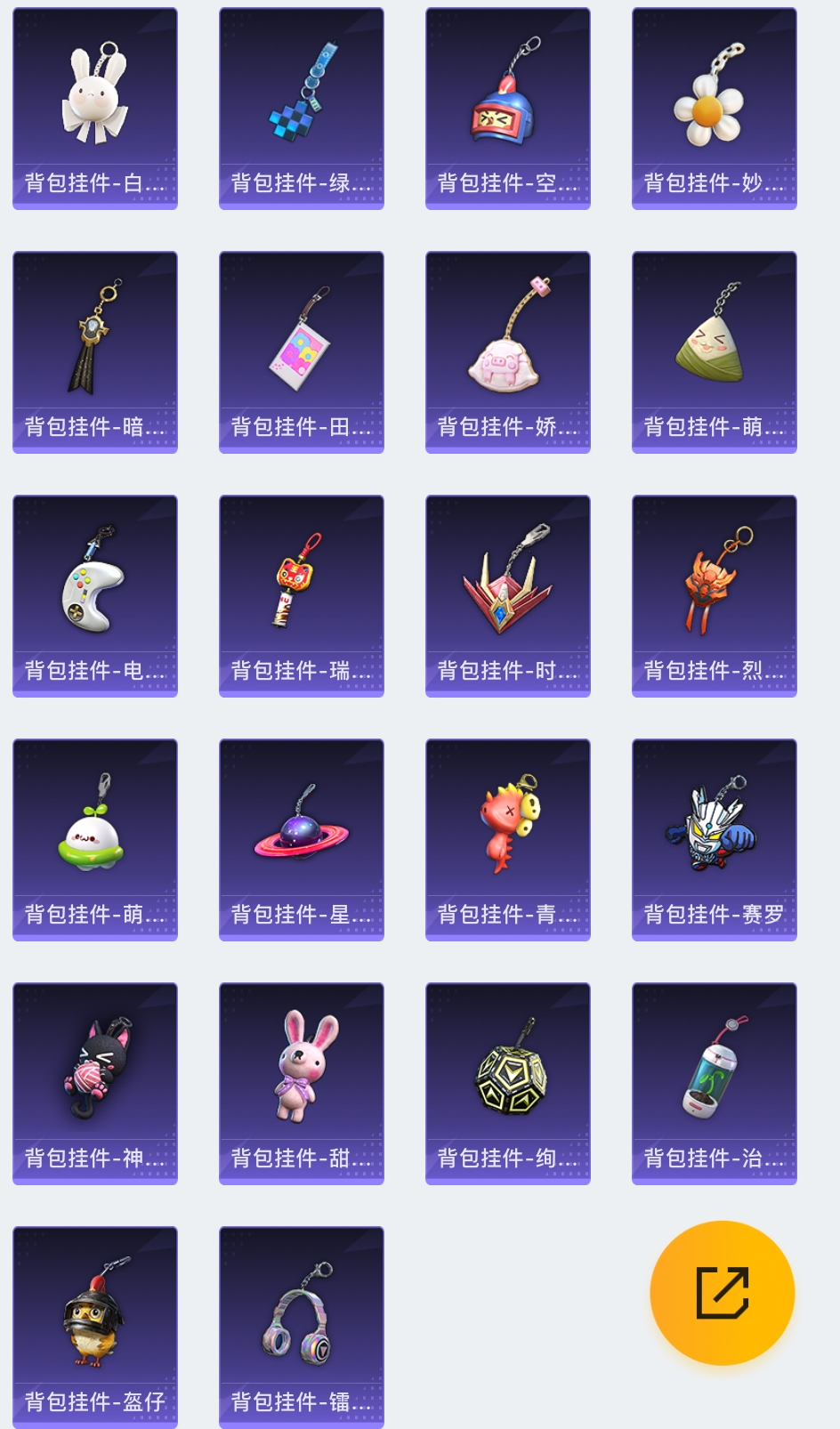The height and width of the screenshot is (1429, 840).
Task: Tap the yellow share floating button
Action: pos(722,1292)
